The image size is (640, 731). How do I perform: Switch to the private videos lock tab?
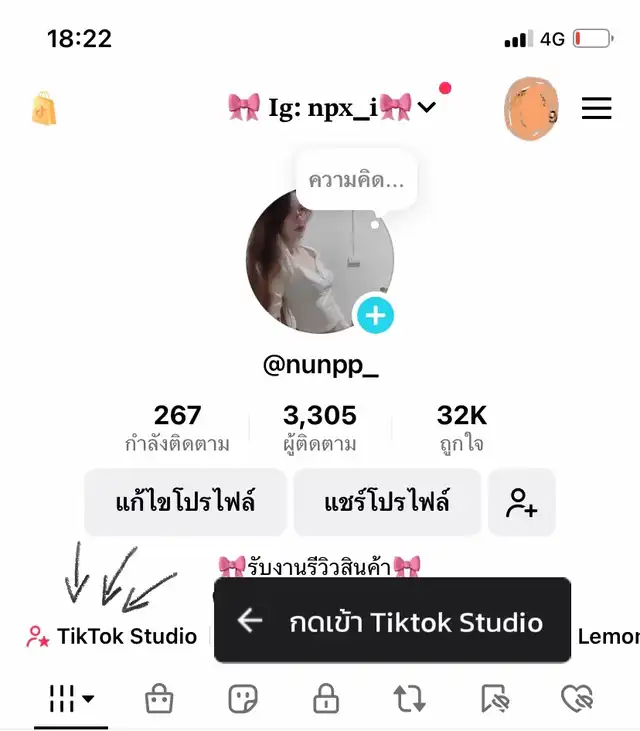[x=326, y=699]
